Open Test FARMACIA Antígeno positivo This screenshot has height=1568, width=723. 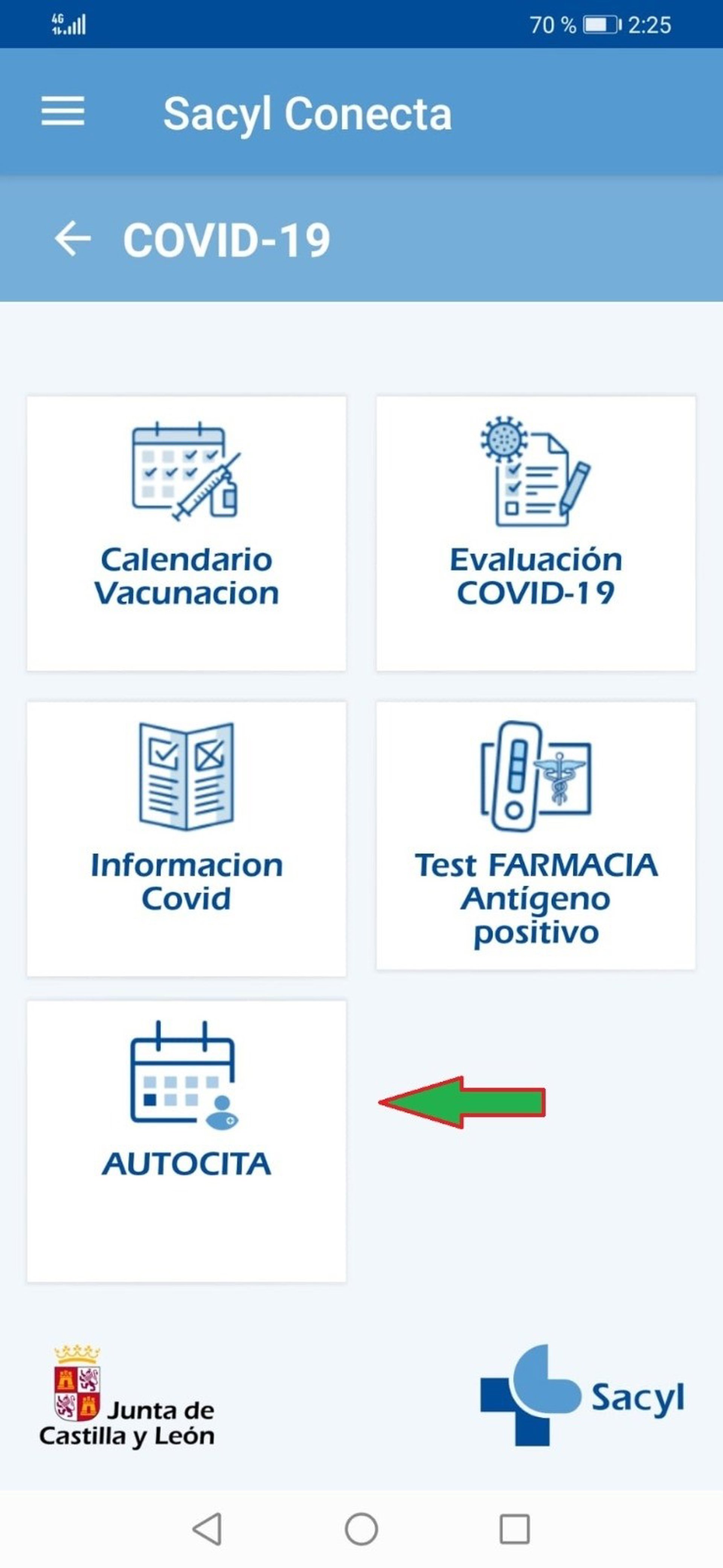[535, 835]
